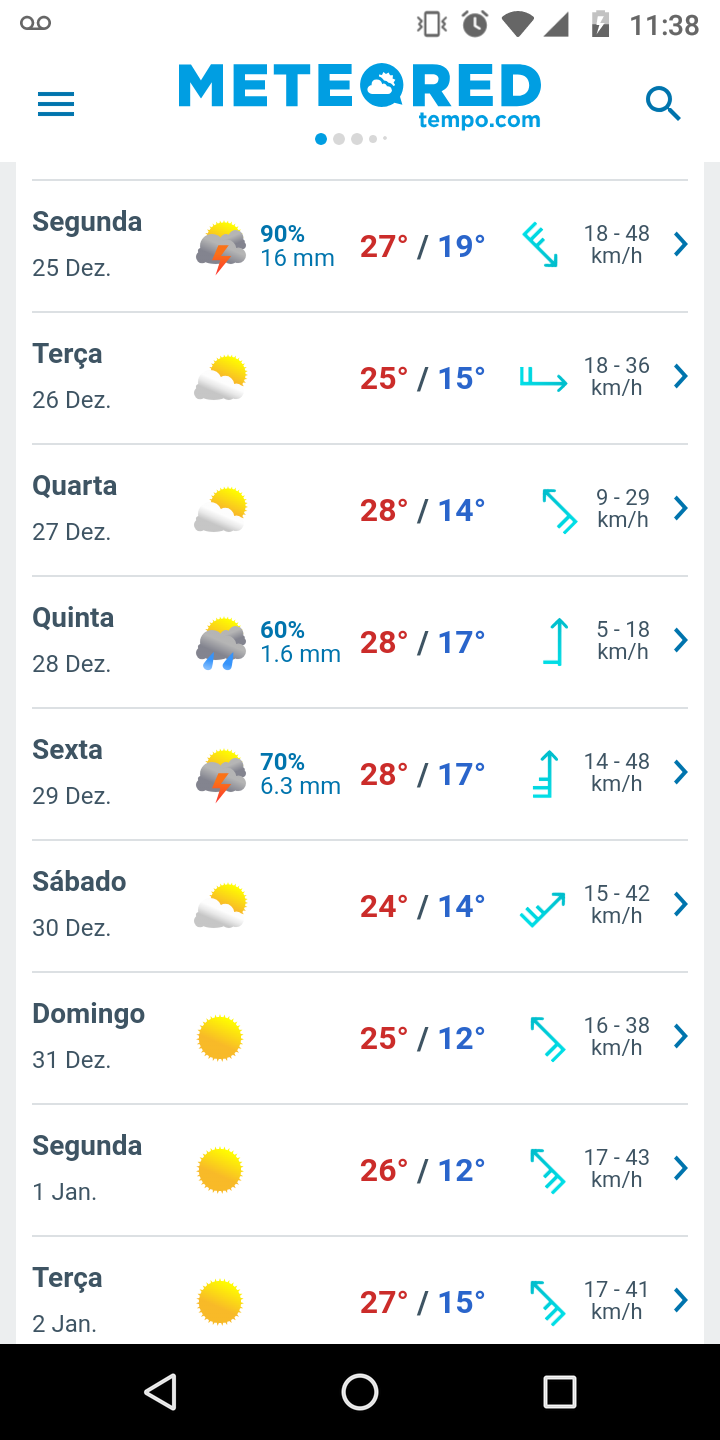Show Quinta 28 Dez. details
The width and height of the screenshot is (720, 1440).
point(360,641)
